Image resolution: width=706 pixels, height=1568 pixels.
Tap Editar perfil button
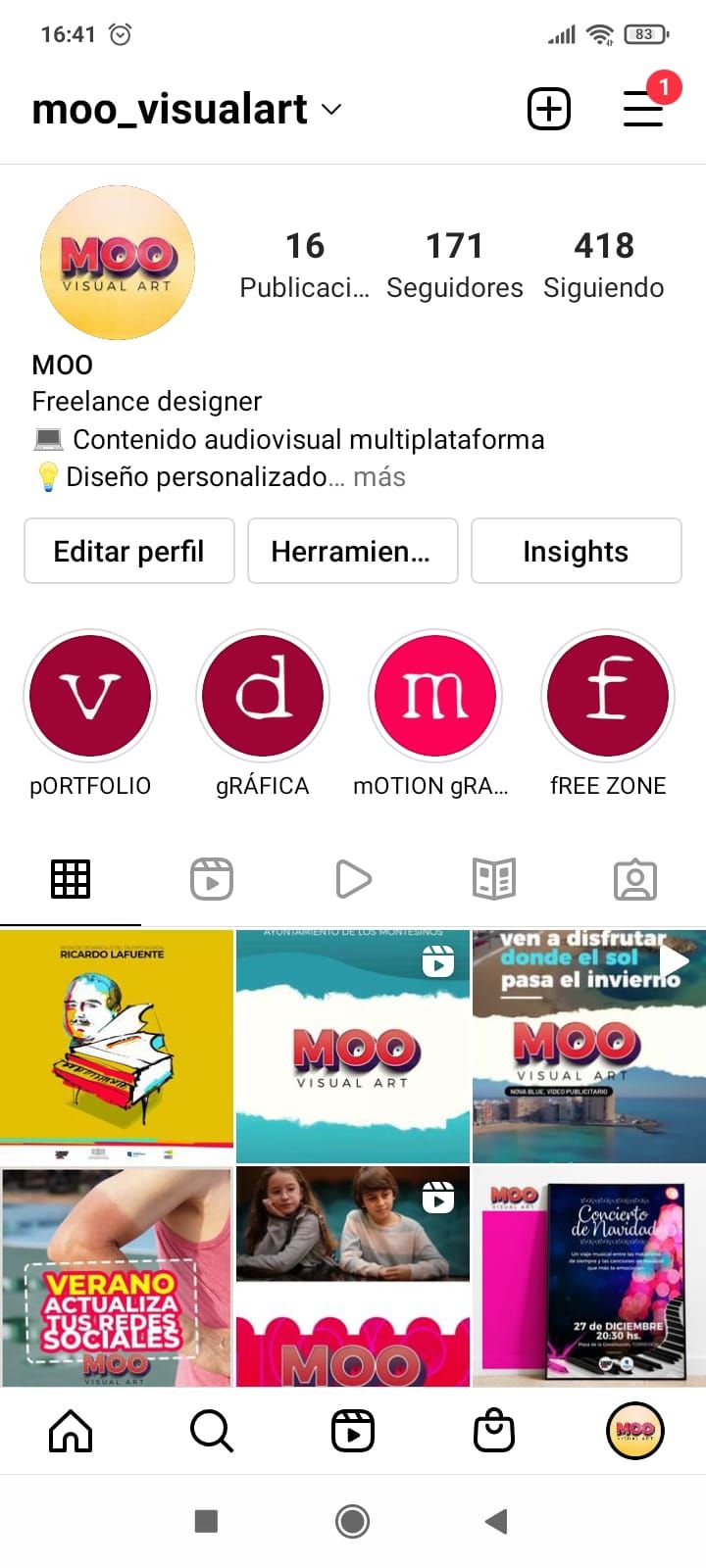(129, 551)
